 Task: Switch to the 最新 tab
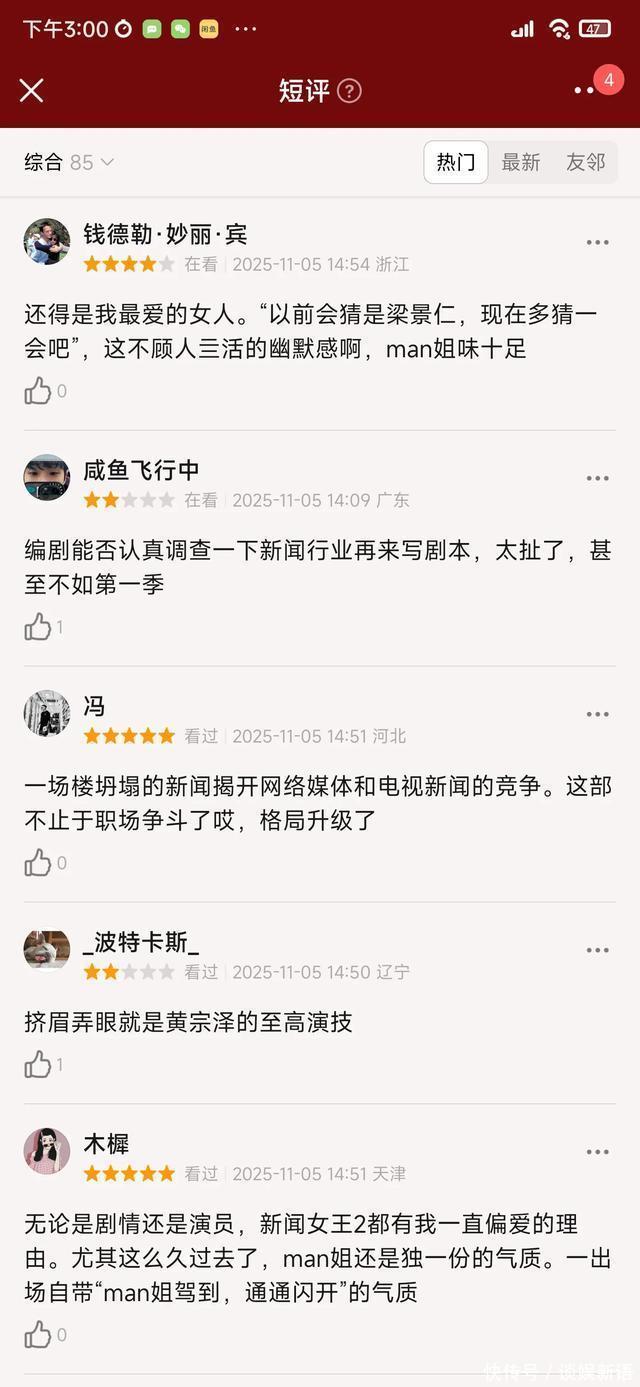[520, 162]
